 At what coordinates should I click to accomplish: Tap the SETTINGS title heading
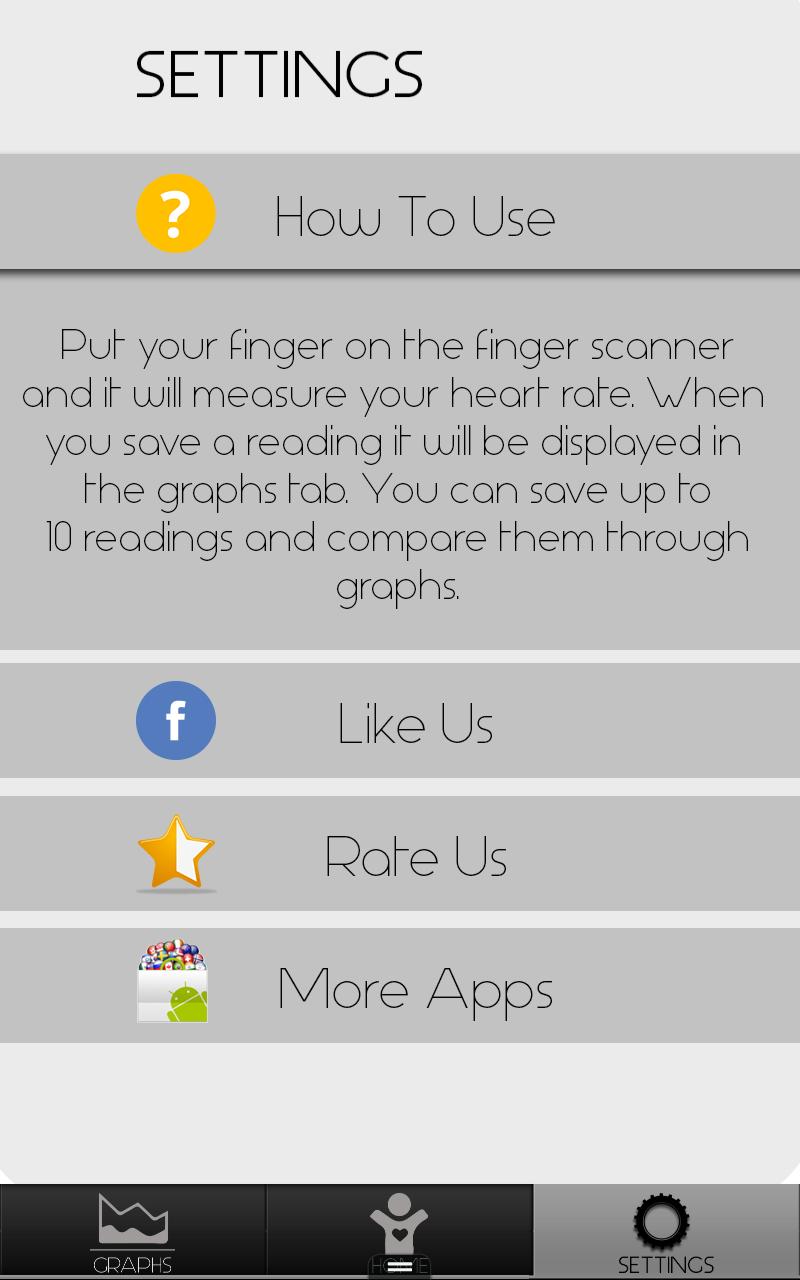[x=280, y=72]
